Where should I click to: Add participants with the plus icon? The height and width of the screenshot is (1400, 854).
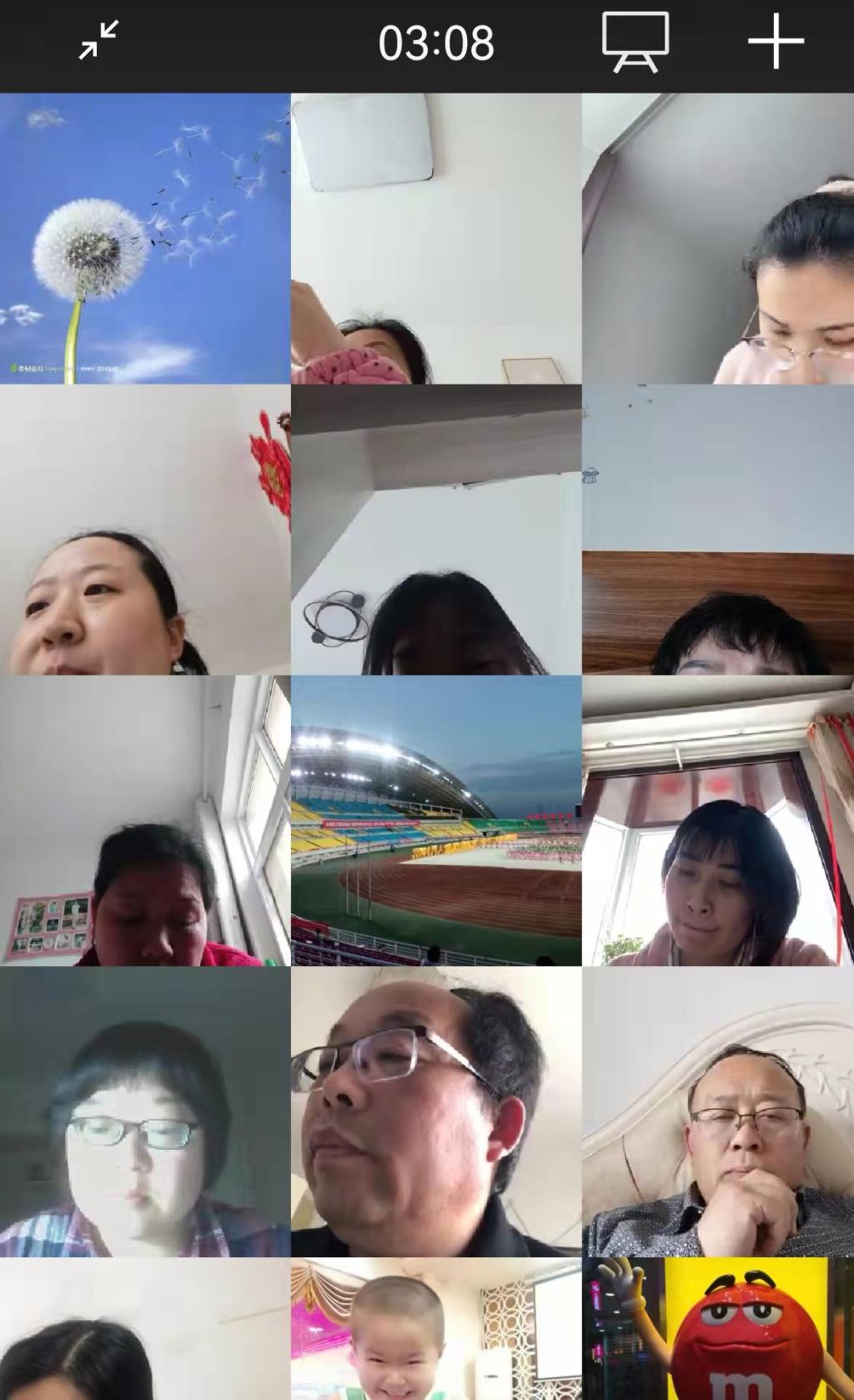(x=776, y=41)
